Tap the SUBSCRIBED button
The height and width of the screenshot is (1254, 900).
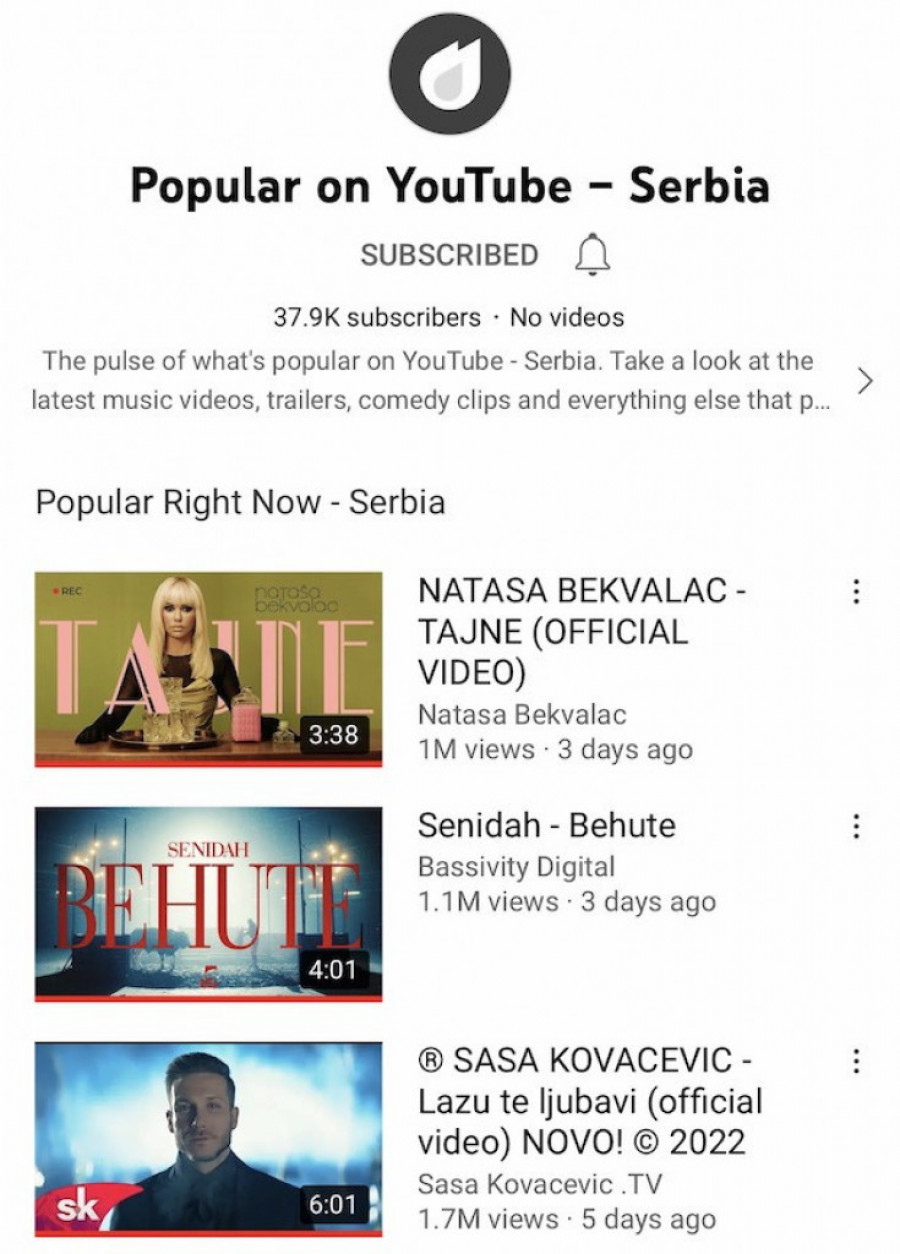pyautogui.click(x=449, y=255)
